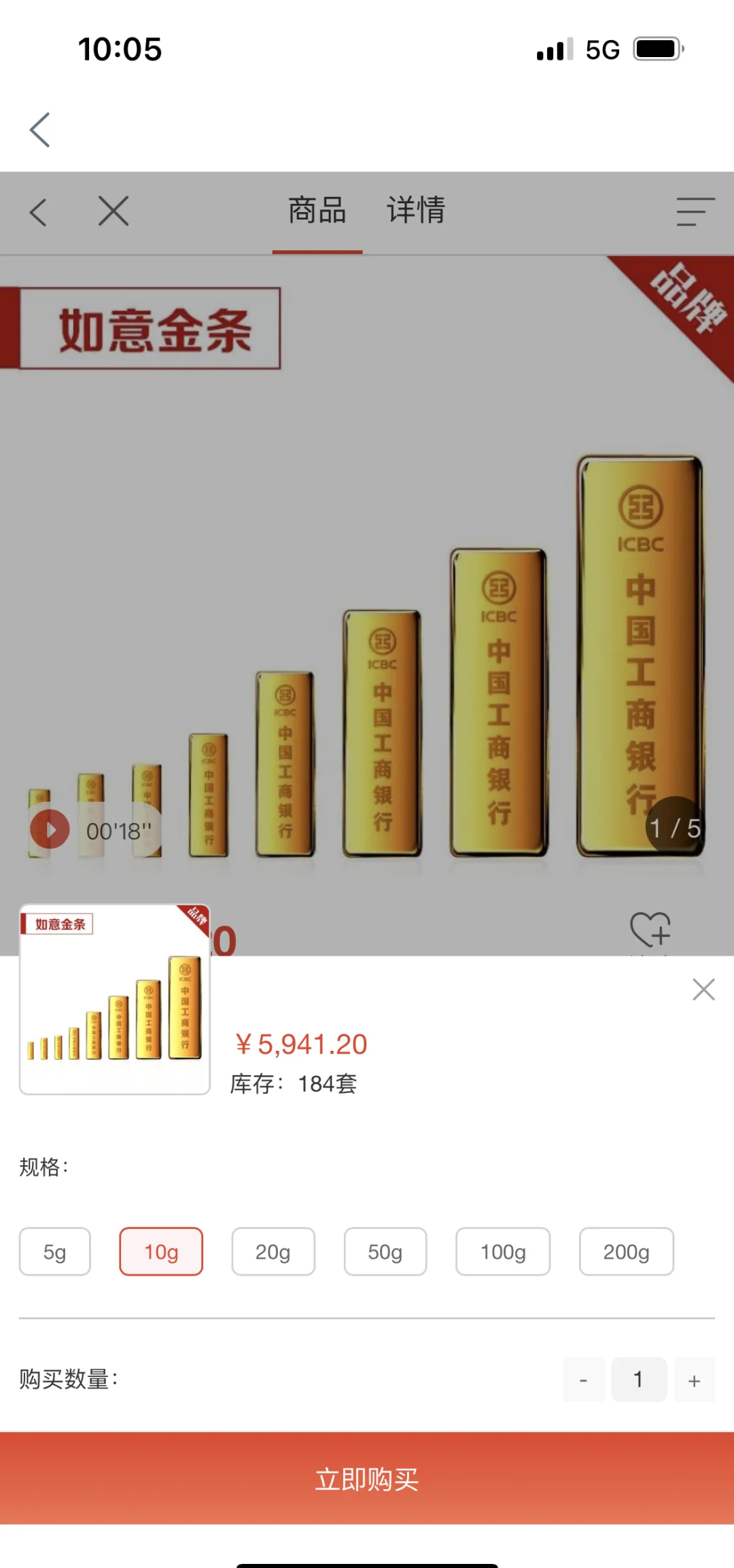Select the 100g gold bar specification
The image size is (734, 1568).
pyautogui.click(x=502, y=1251)
